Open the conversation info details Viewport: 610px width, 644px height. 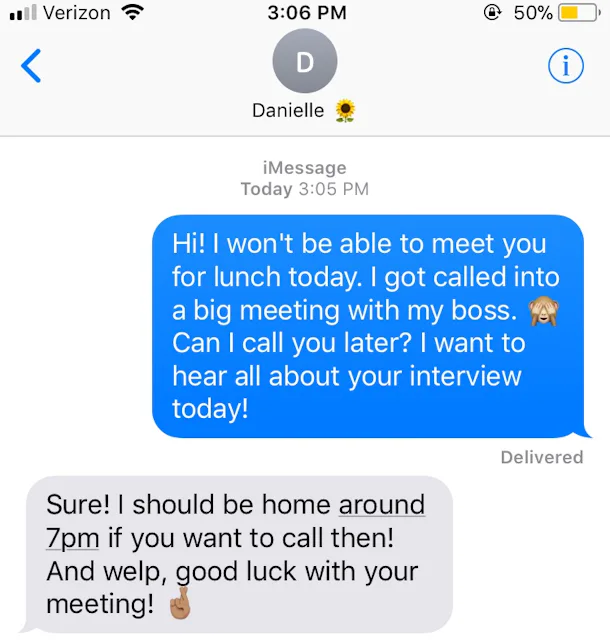(x=566, y=66)
